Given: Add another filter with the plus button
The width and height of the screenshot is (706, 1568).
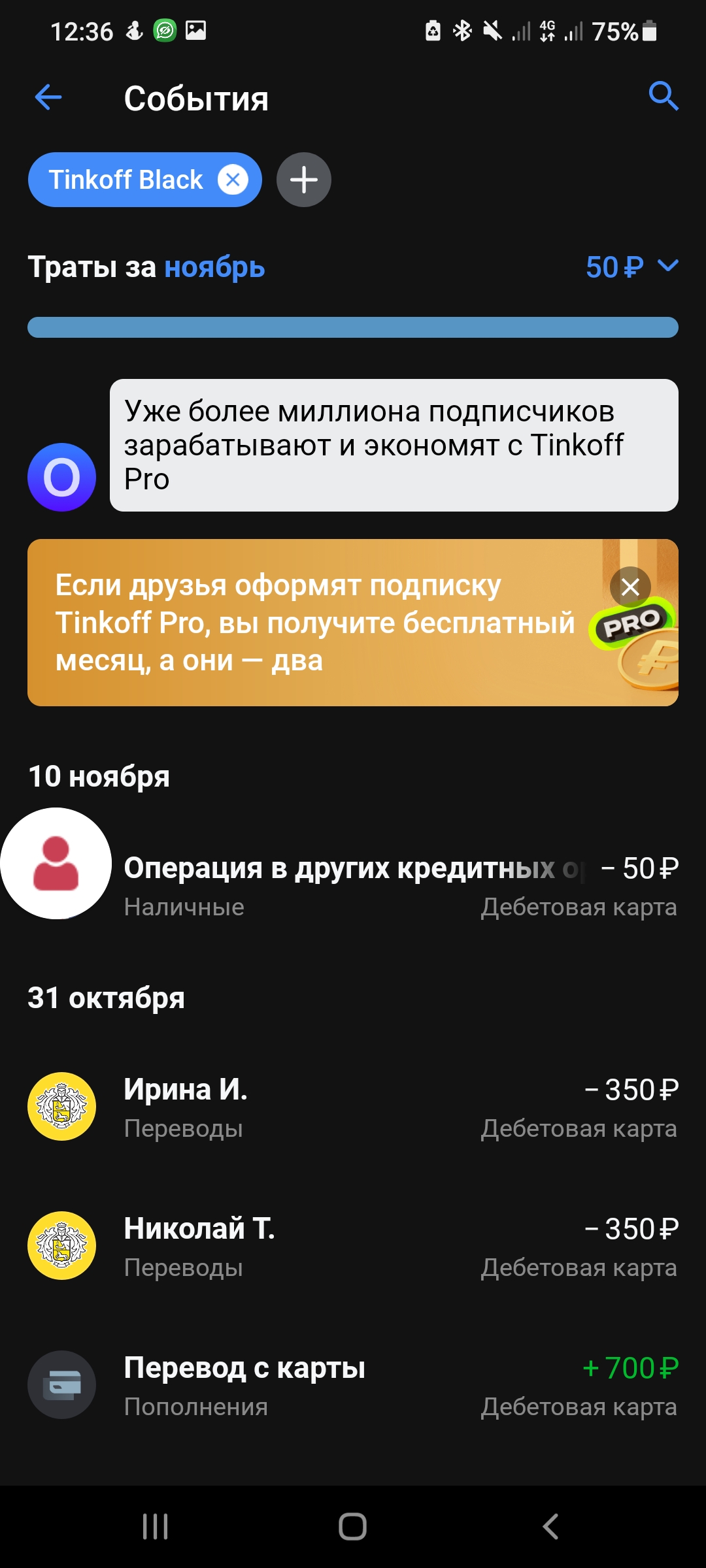Looking at the screenshot, I should click(x=303, y=180).
